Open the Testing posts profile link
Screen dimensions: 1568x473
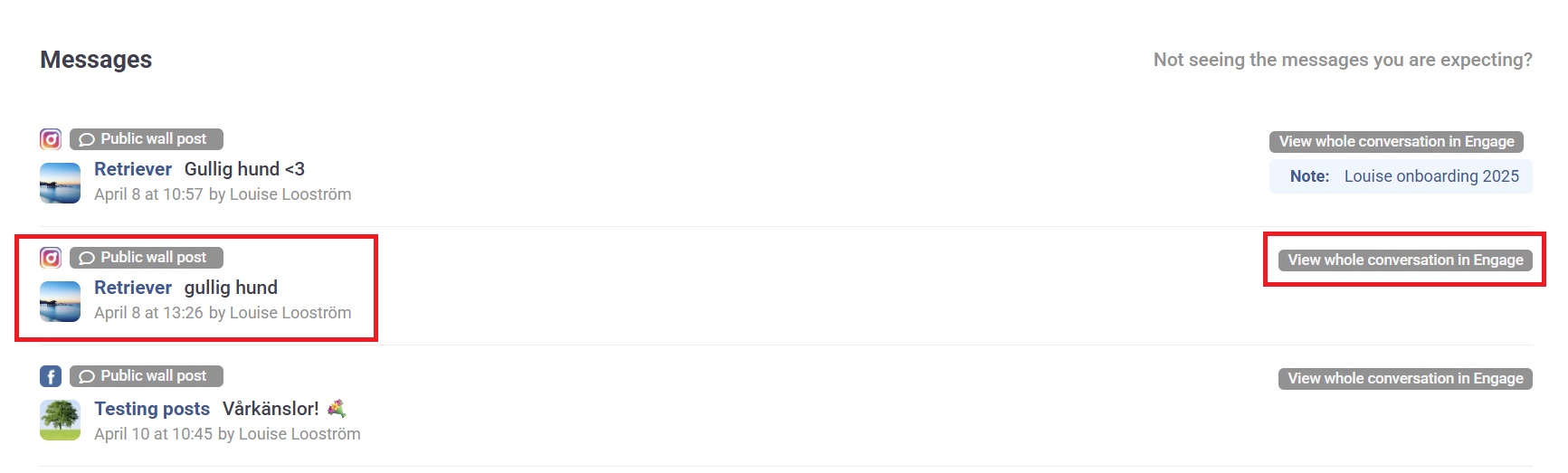[x=152, y=409]
